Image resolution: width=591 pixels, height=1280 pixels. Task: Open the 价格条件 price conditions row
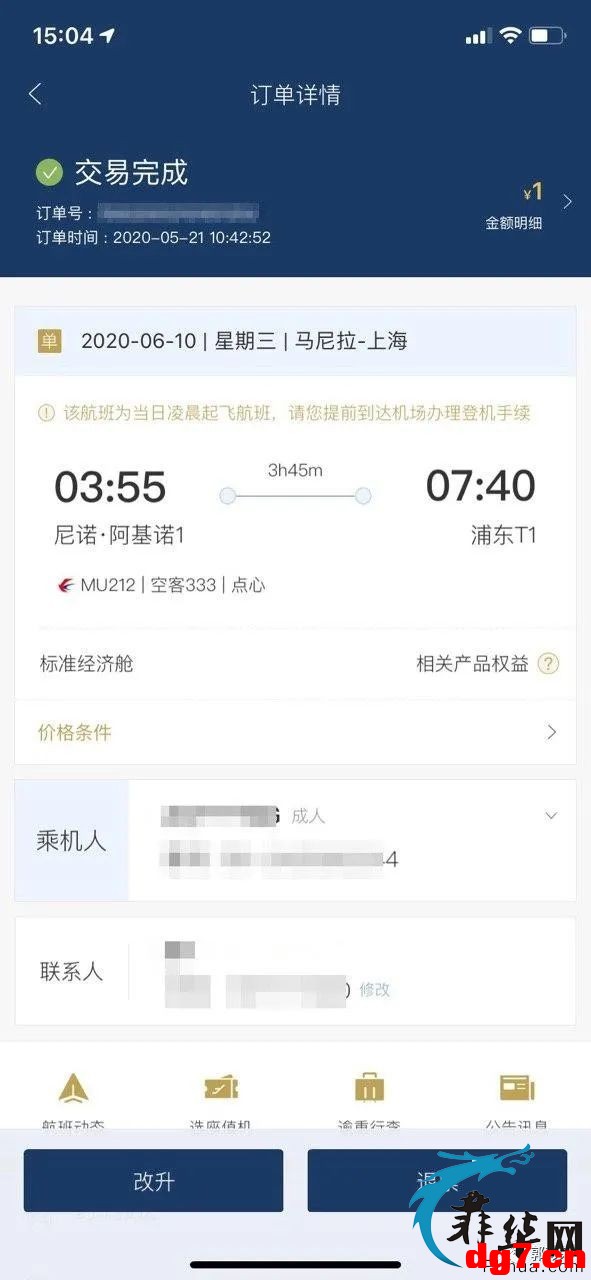click(295, 732)
